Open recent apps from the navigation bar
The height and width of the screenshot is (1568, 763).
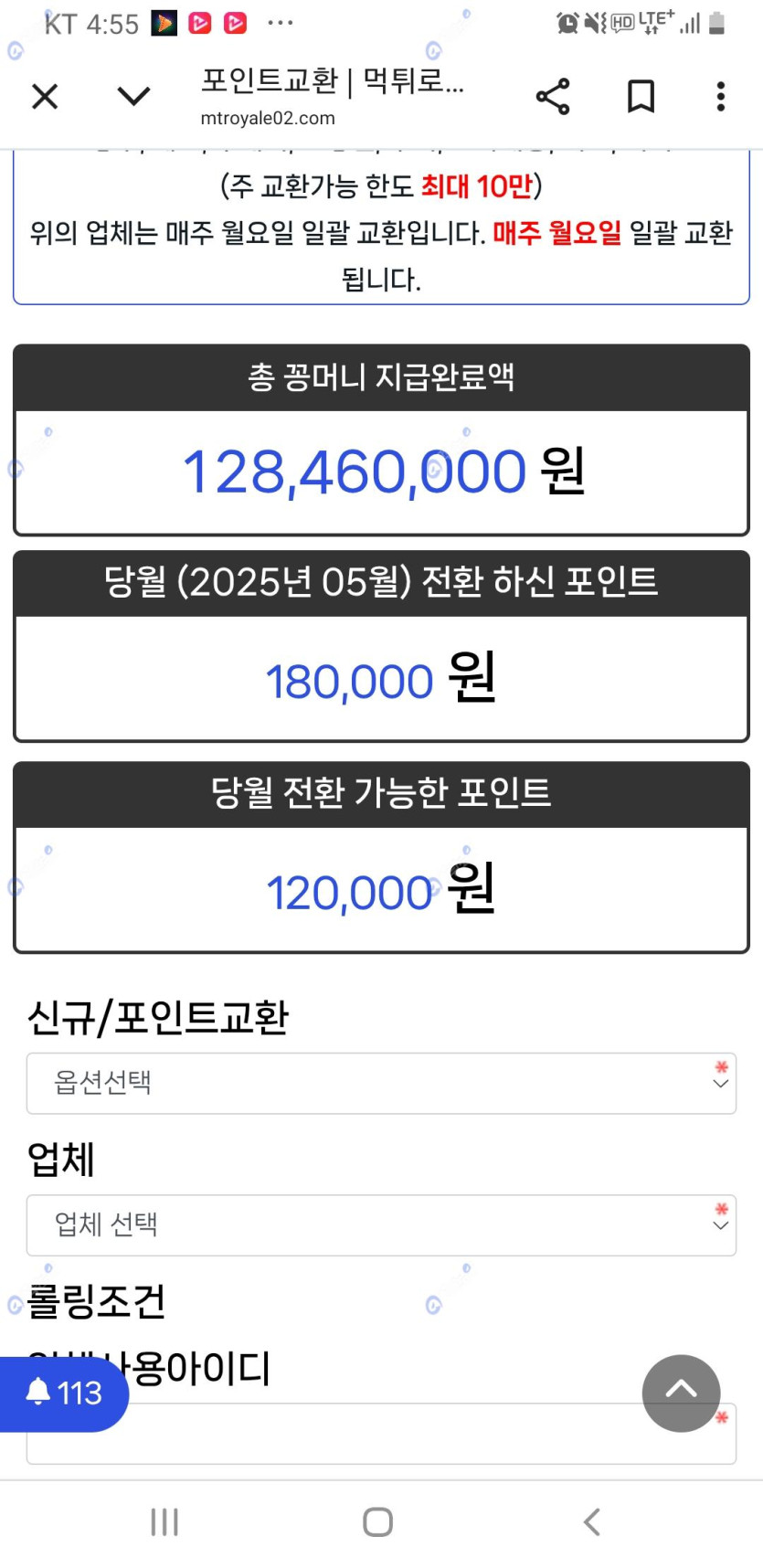coord(164,1521)
